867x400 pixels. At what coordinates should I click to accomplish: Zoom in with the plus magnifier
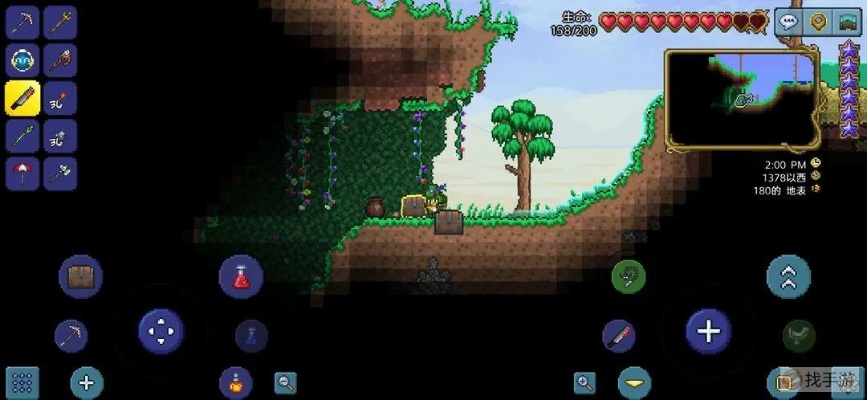click(x=585, y=382)
